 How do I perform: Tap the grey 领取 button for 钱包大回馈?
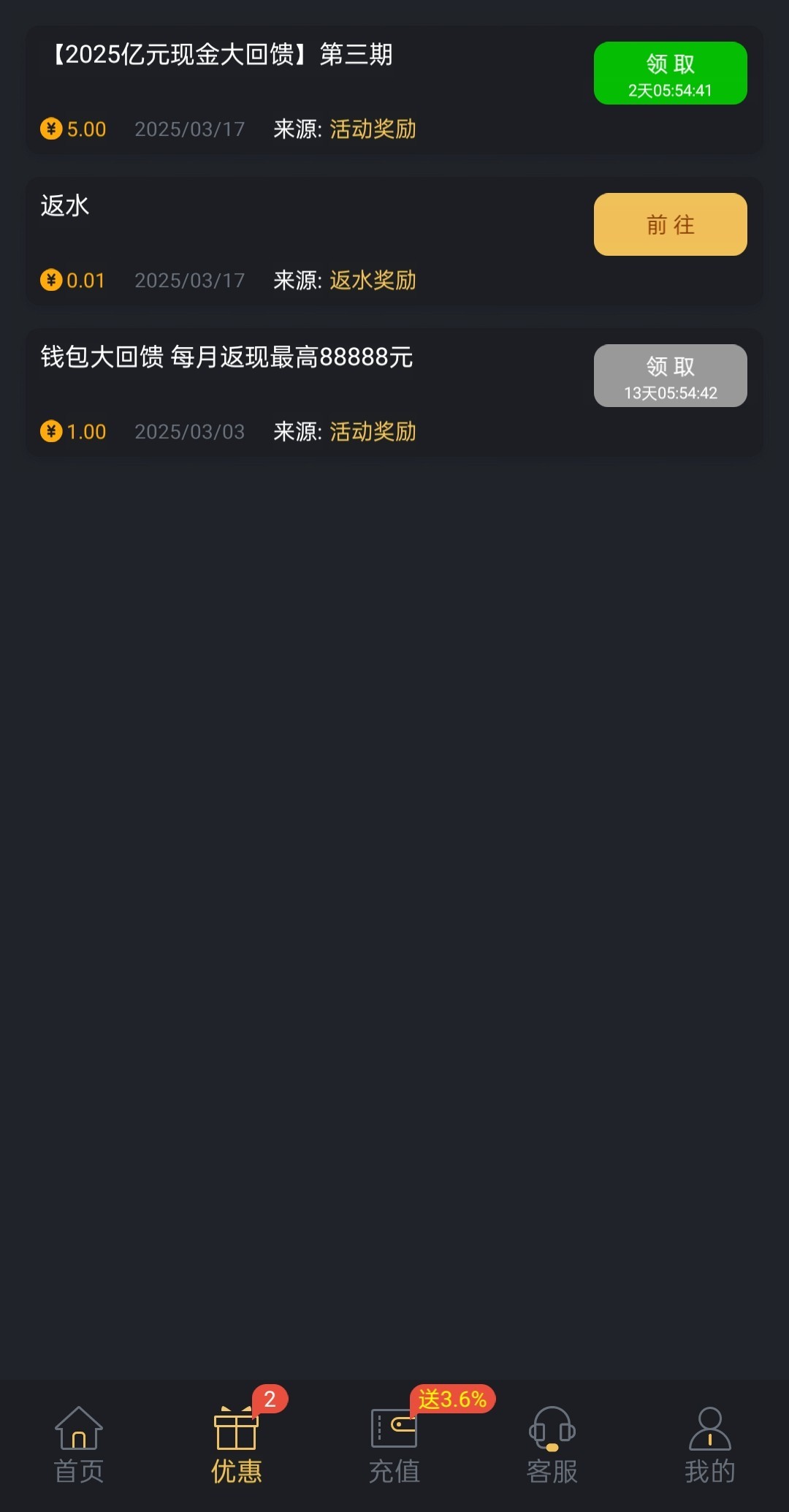tap(670, 376)
